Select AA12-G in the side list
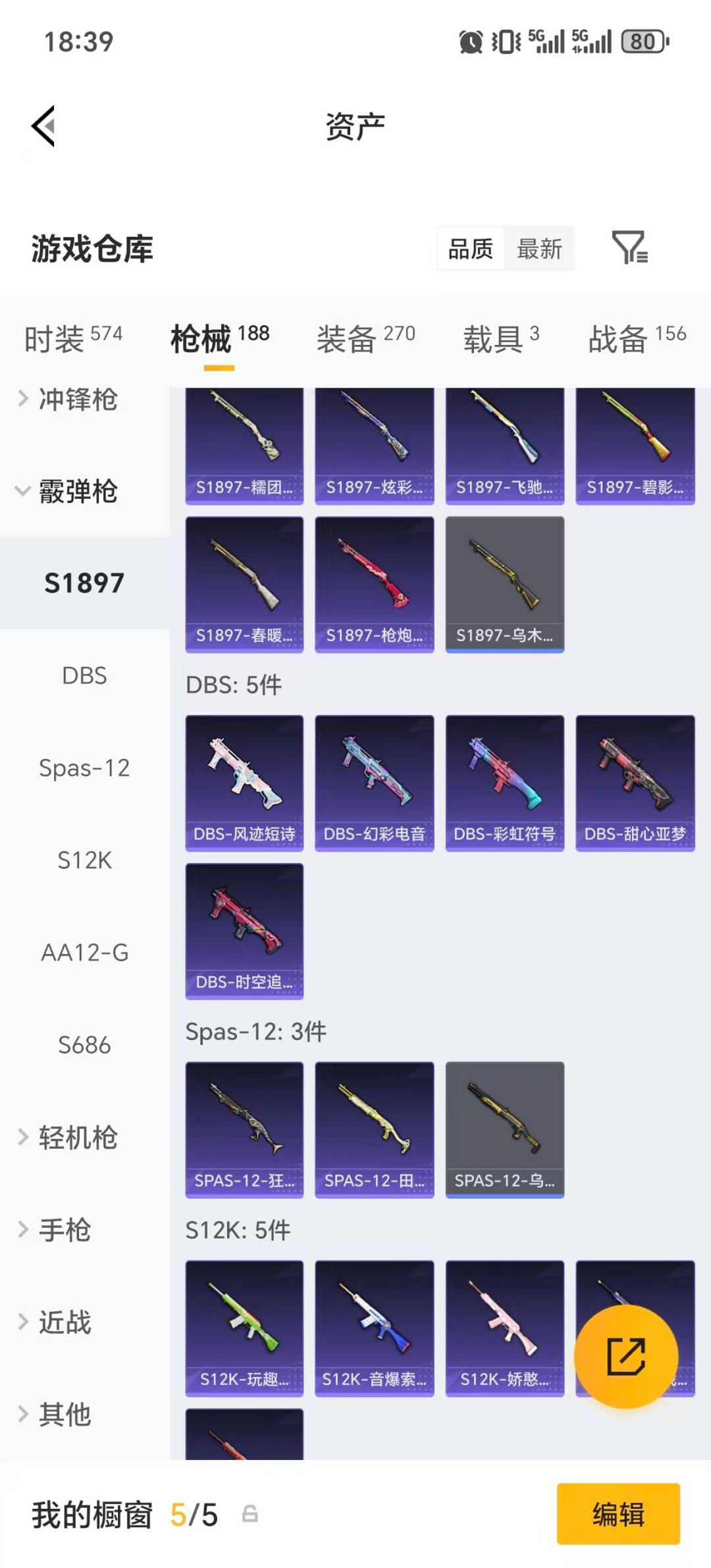 coord(84,952)
